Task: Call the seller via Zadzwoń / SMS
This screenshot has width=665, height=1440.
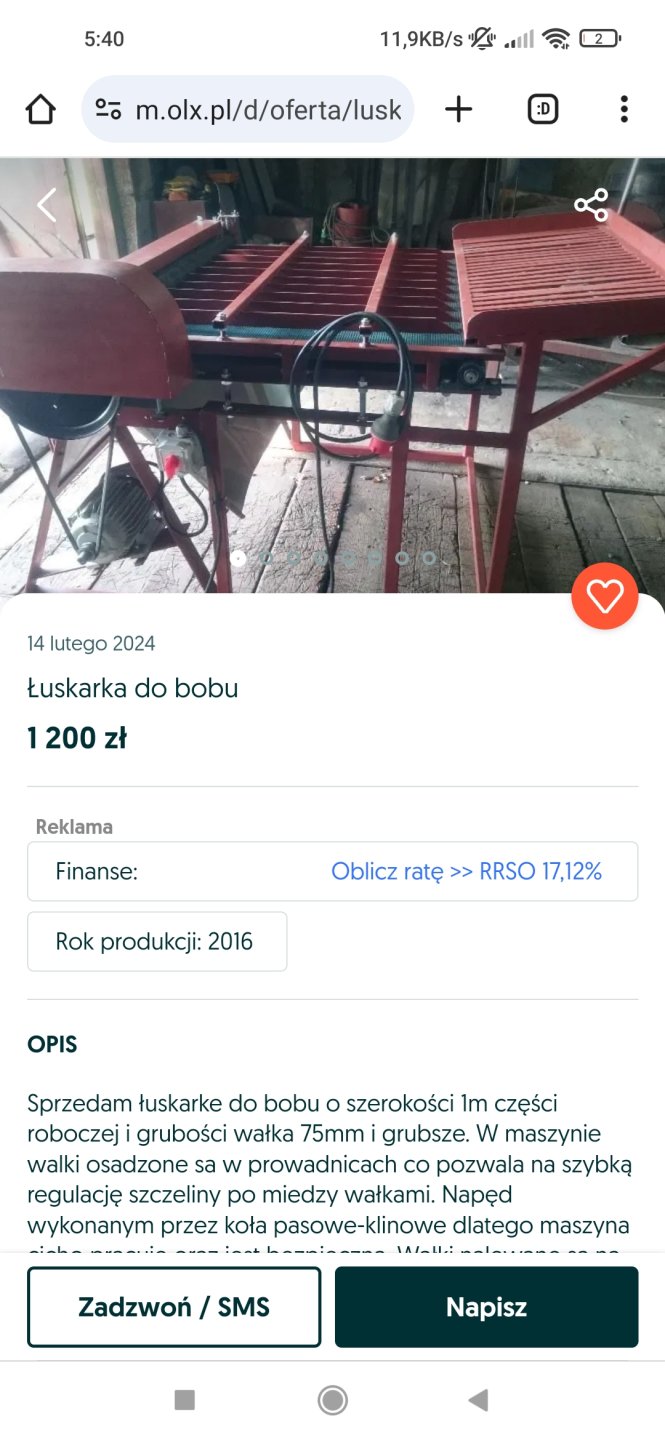Action: tap(174, 1307)
